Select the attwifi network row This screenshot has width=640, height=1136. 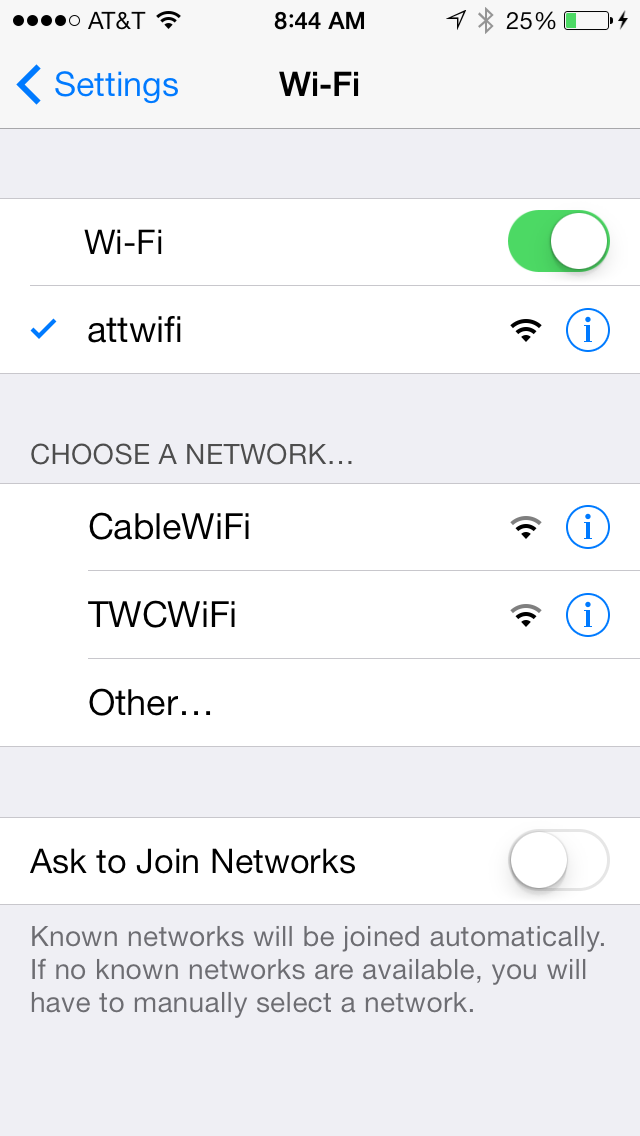coord(320,330)
